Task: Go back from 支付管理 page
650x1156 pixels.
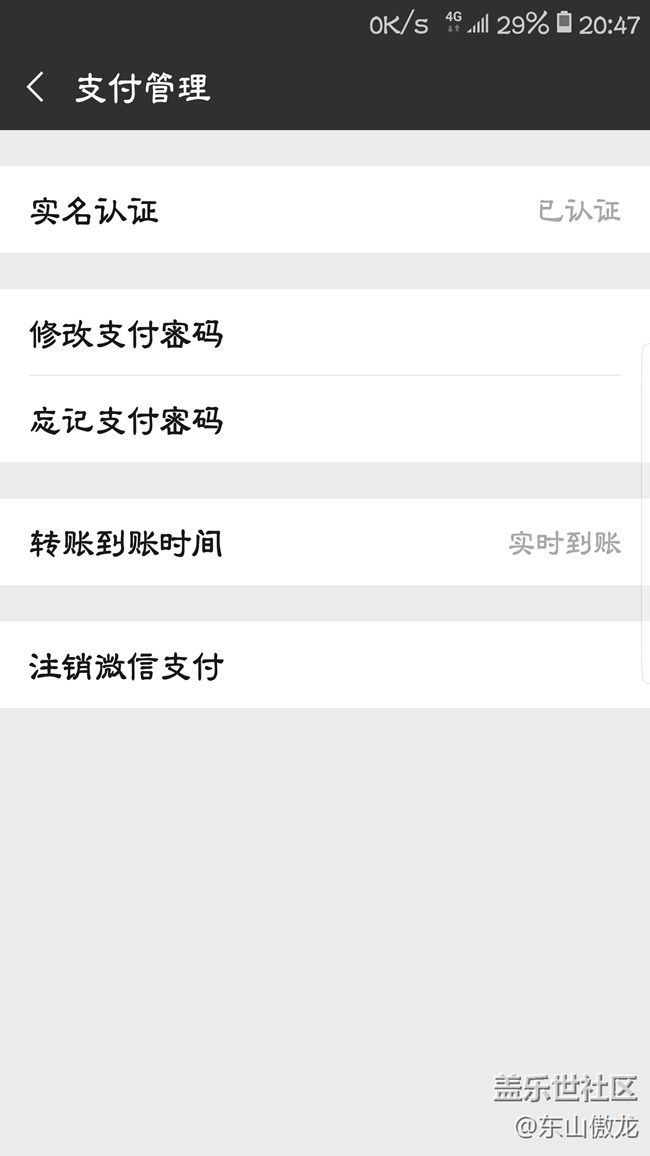Action: (35, 88)
